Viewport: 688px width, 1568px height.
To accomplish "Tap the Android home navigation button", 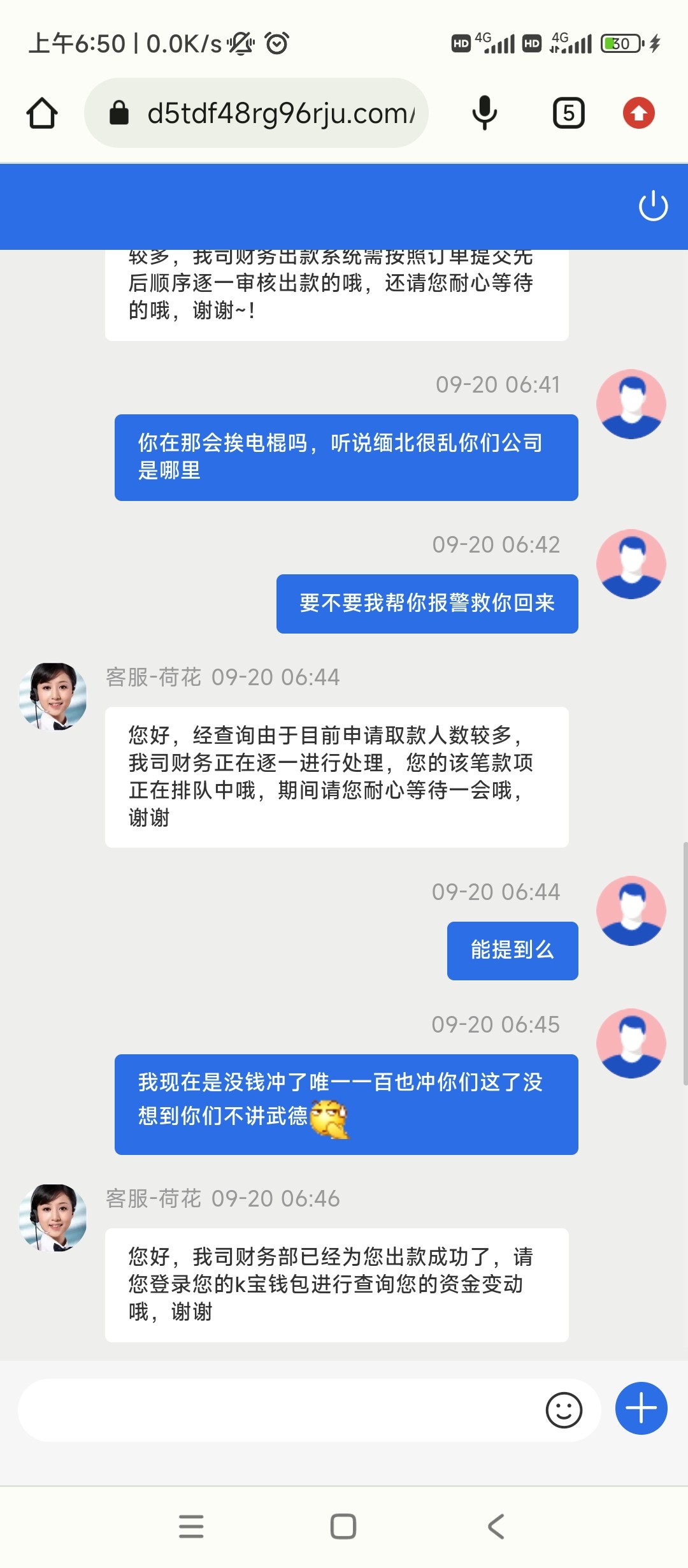I will [344, 1526].
